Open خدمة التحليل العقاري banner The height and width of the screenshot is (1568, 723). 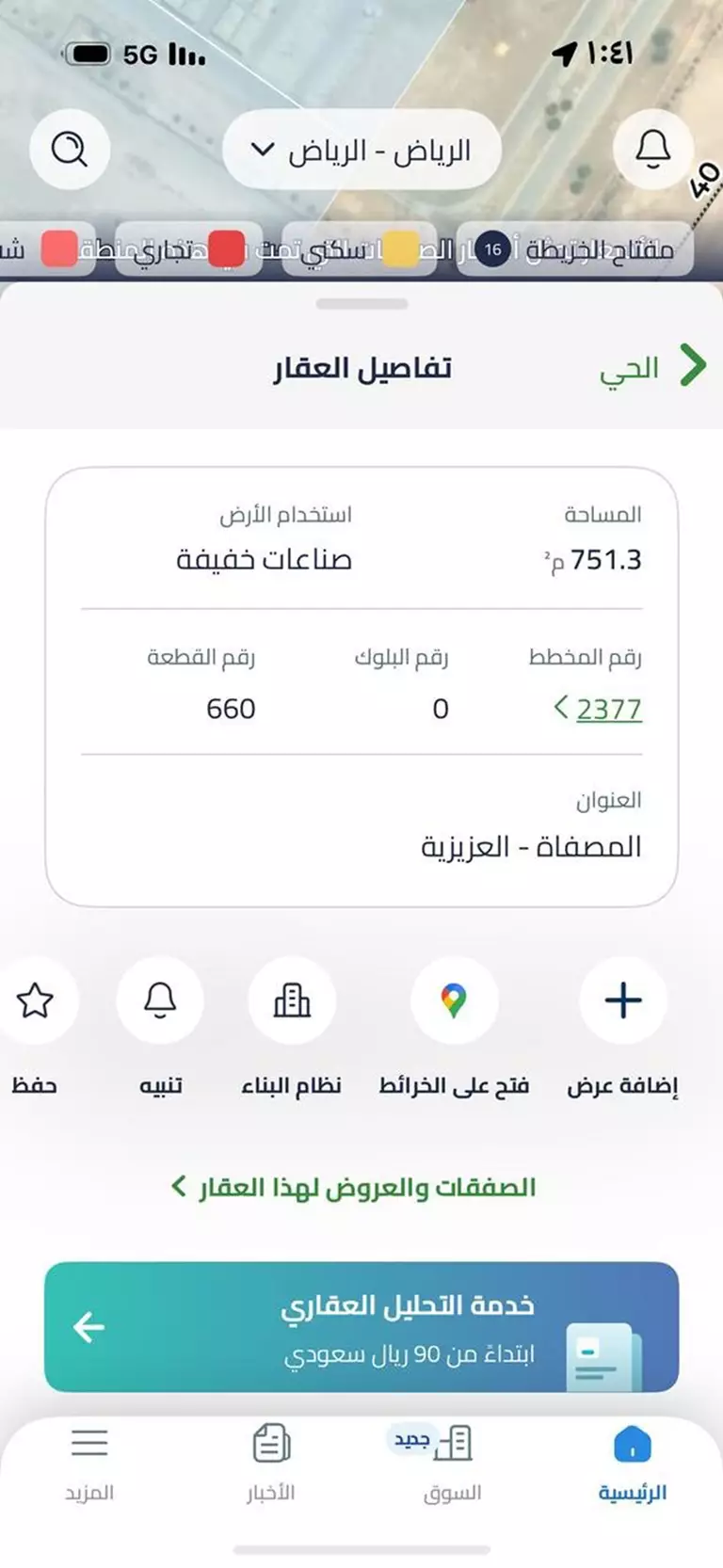click(361, 1327)
